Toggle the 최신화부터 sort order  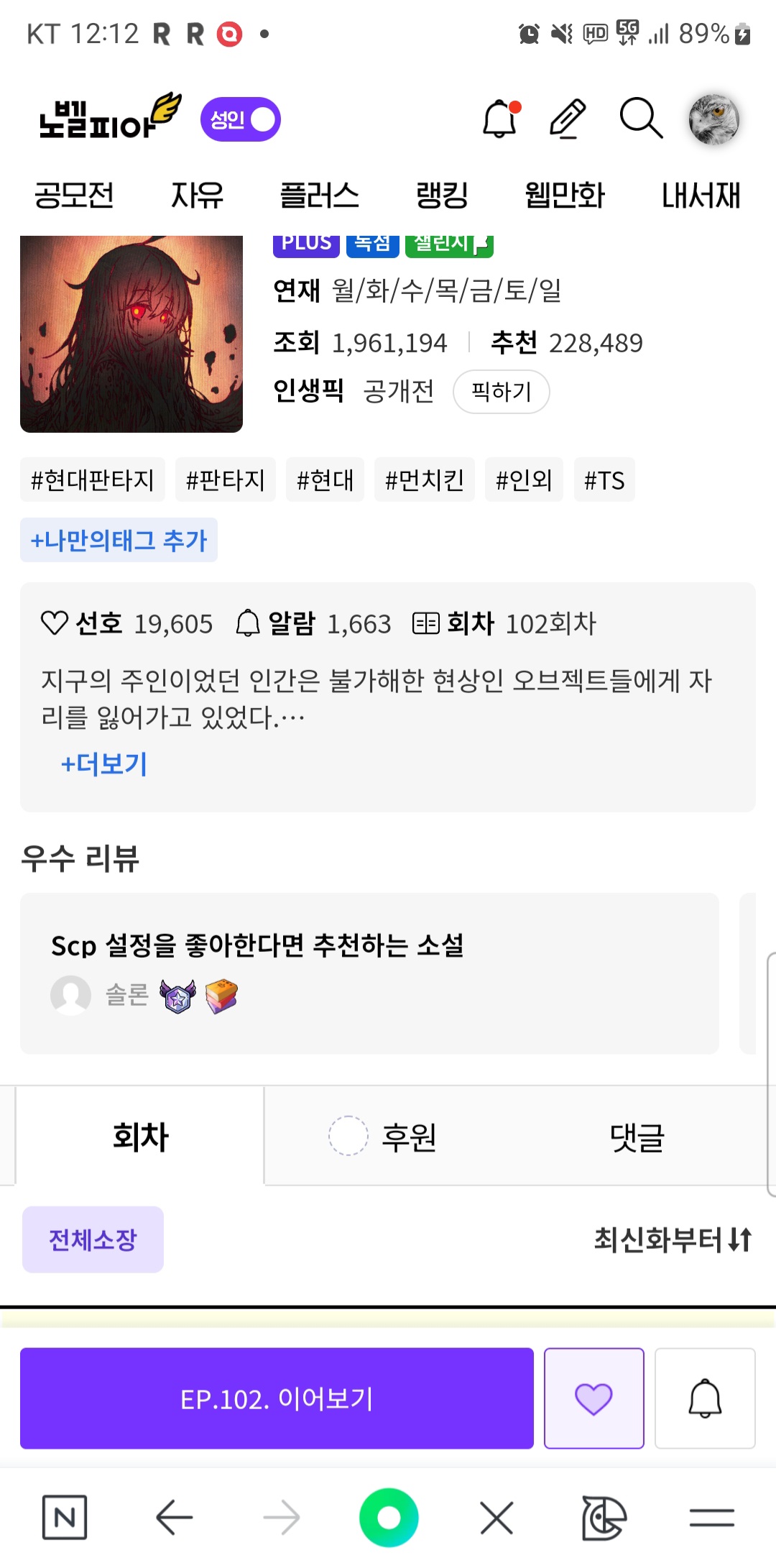pos(673,1239)
